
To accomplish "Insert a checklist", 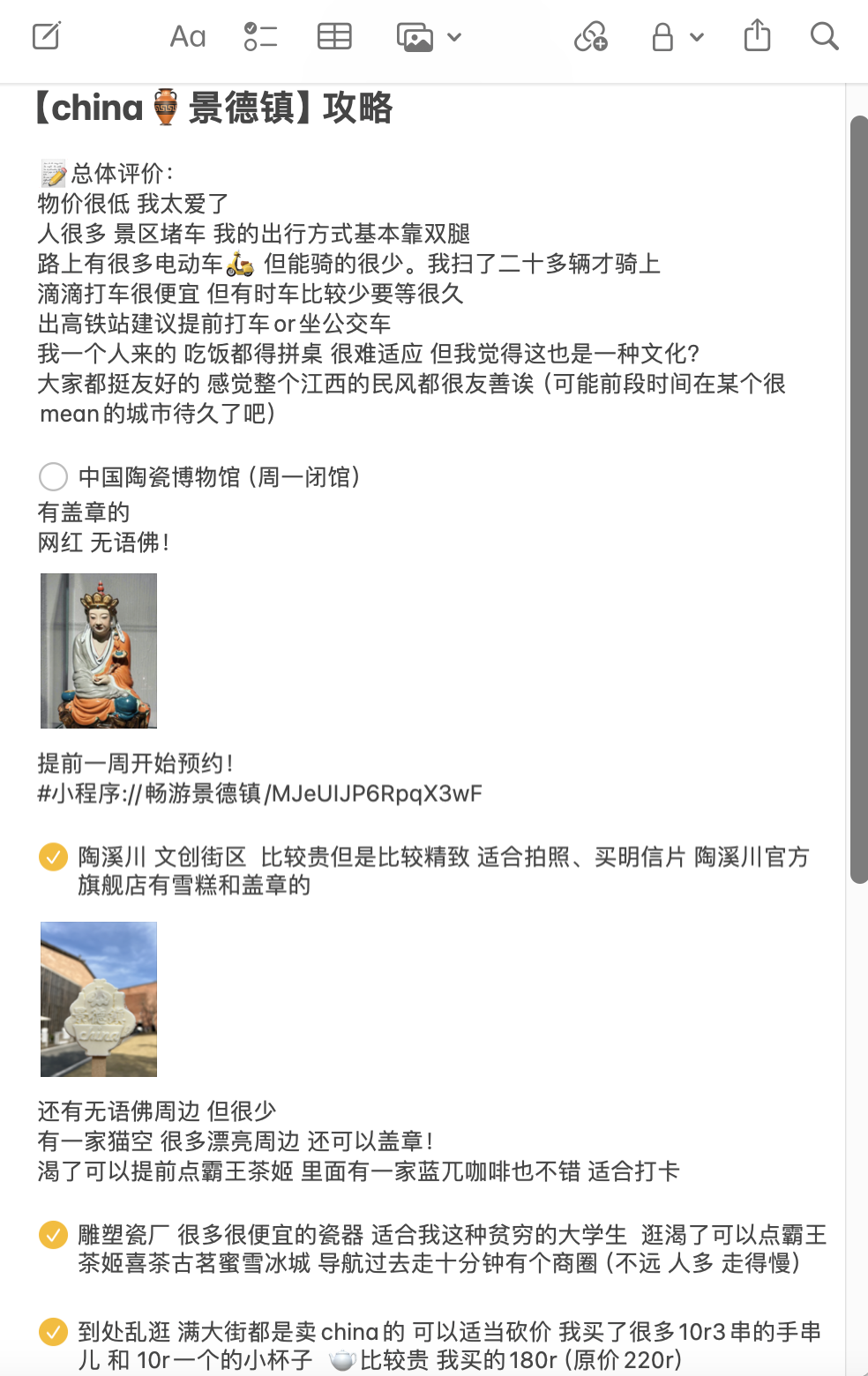I will [x=260, y=36].
